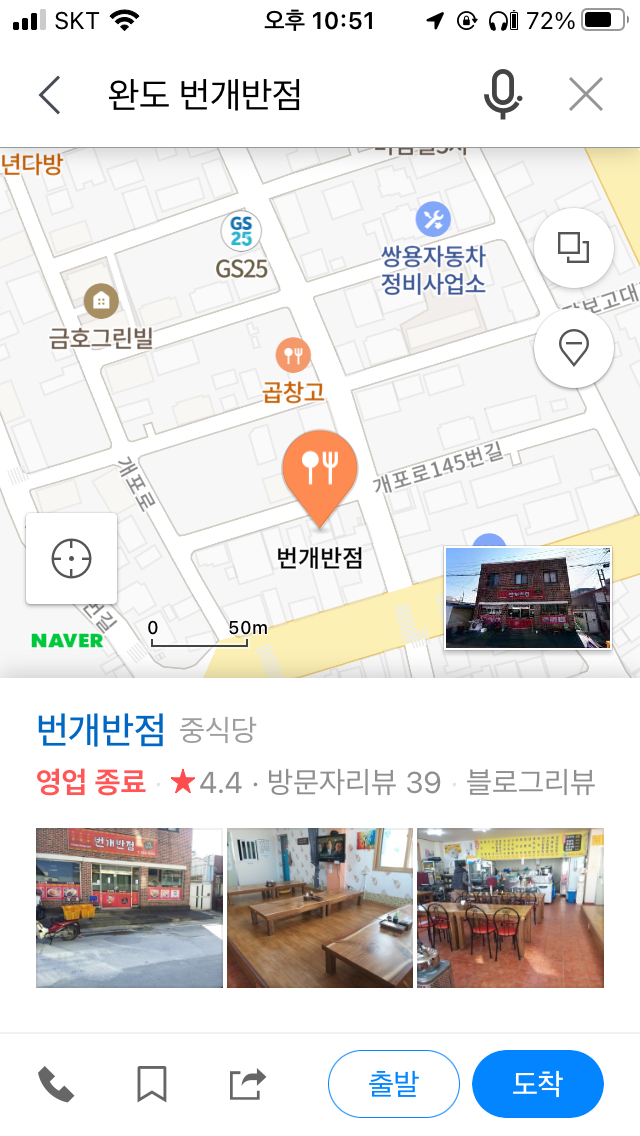Tap the search field showing 완도 번개반점
This screenshot has width=640, height=1136.
tap(280, 95)
